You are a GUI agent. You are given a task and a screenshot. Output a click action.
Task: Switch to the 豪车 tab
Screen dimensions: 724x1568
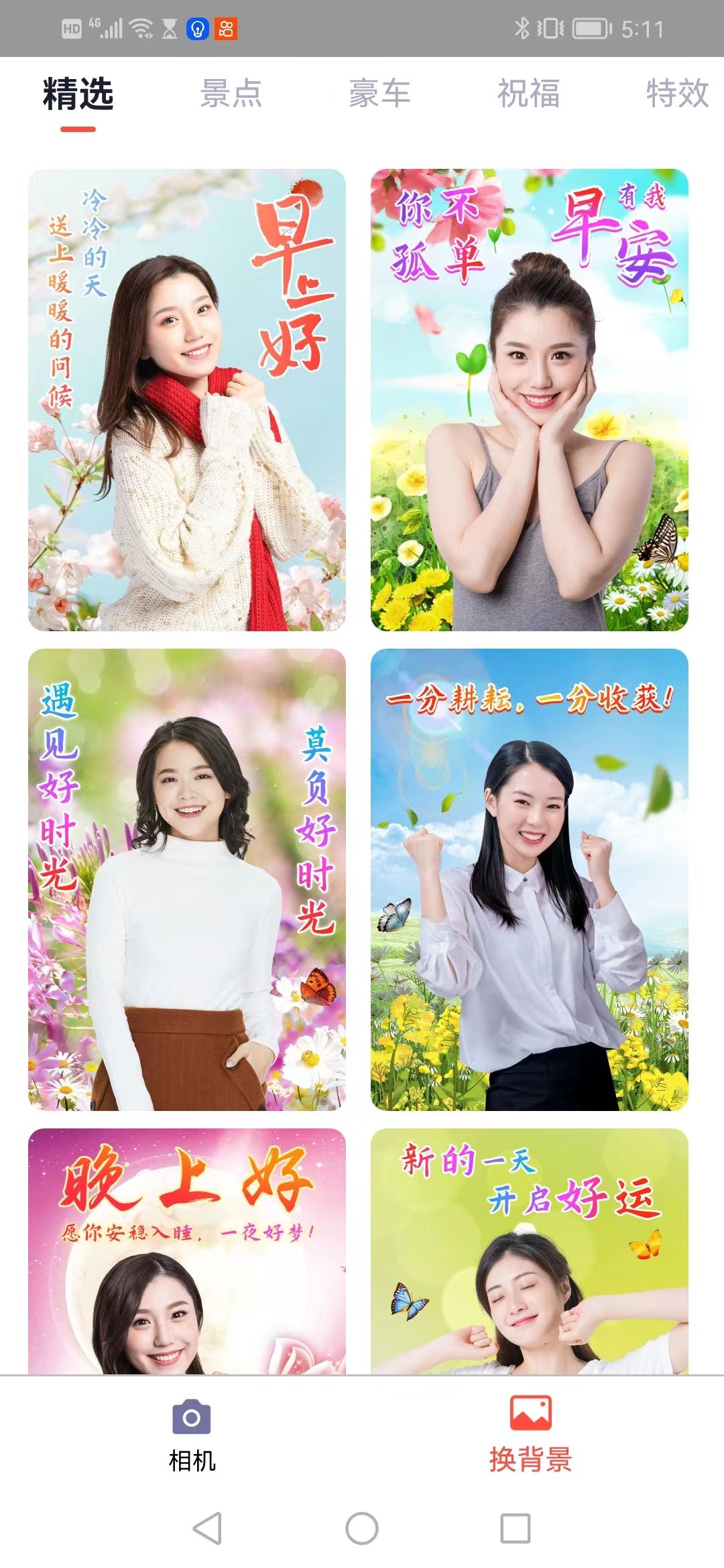380,94
